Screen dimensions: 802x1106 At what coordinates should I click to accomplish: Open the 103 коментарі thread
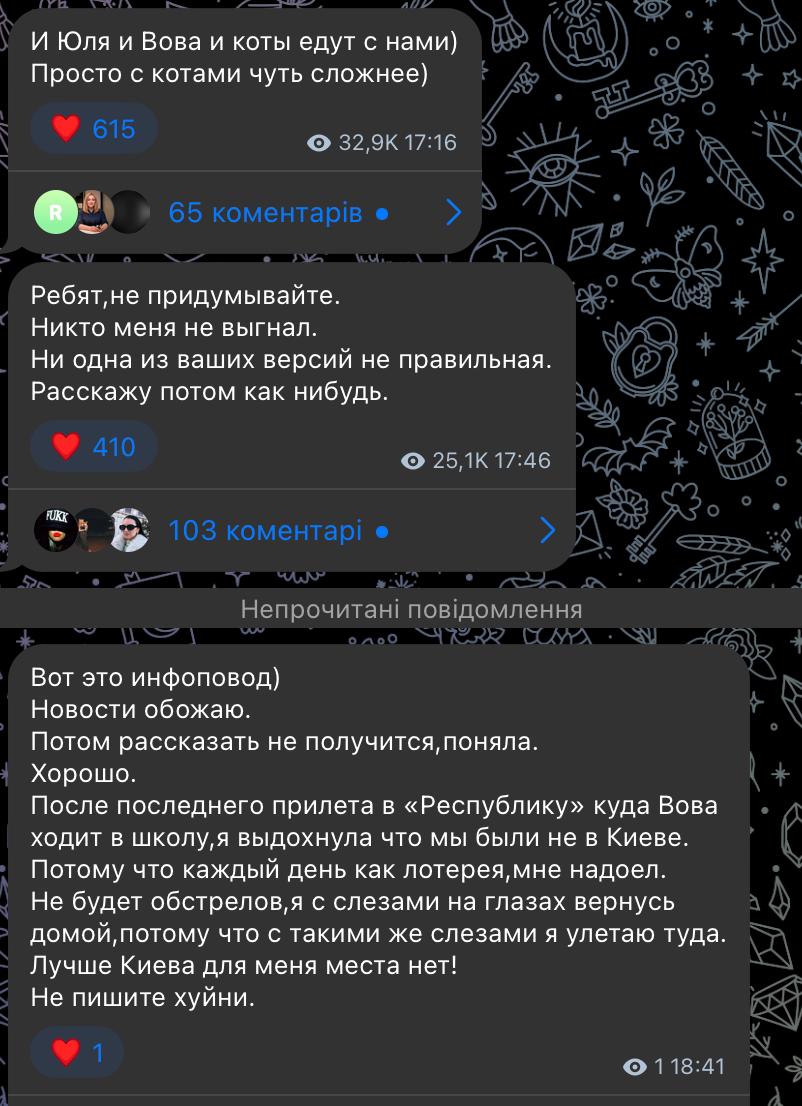coord(266,530)
